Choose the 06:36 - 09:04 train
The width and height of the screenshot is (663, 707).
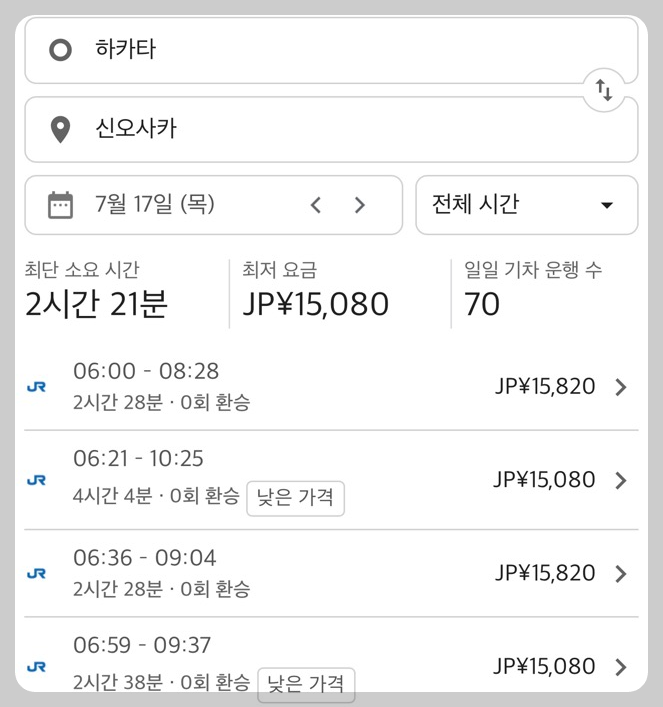coord(330,573)
